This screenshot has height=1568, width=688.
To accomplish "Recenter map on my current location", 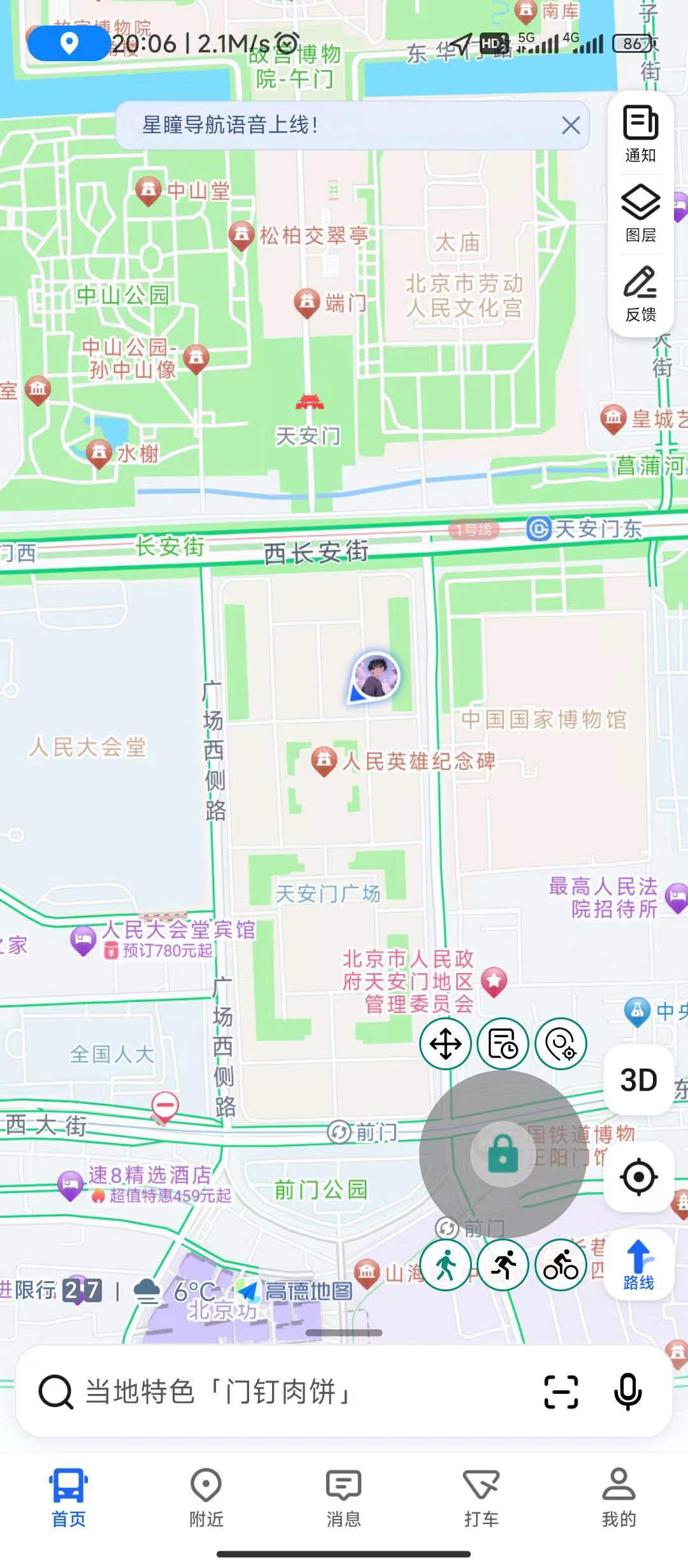I will [x=638, y=1177].
